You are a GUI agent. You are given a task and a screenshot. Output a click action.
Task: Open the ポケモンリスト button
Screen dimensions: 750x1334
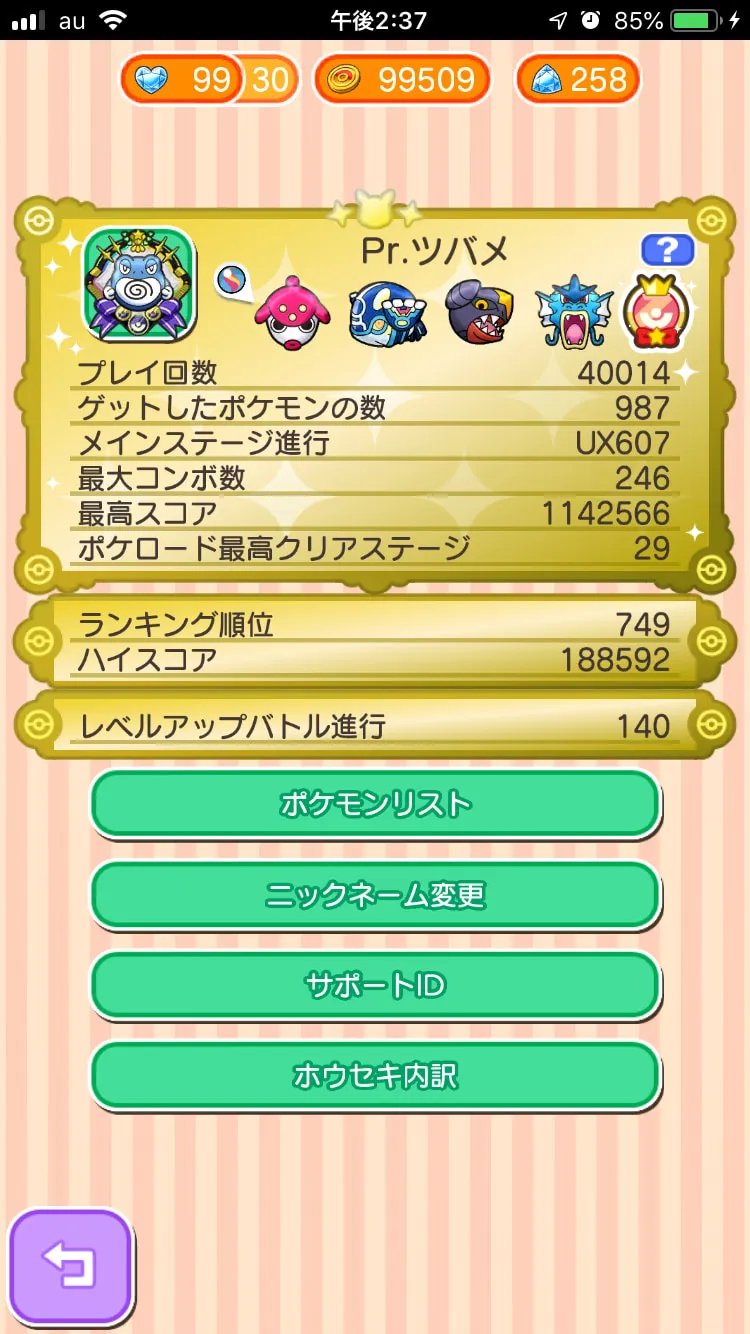tap(375, 804)
